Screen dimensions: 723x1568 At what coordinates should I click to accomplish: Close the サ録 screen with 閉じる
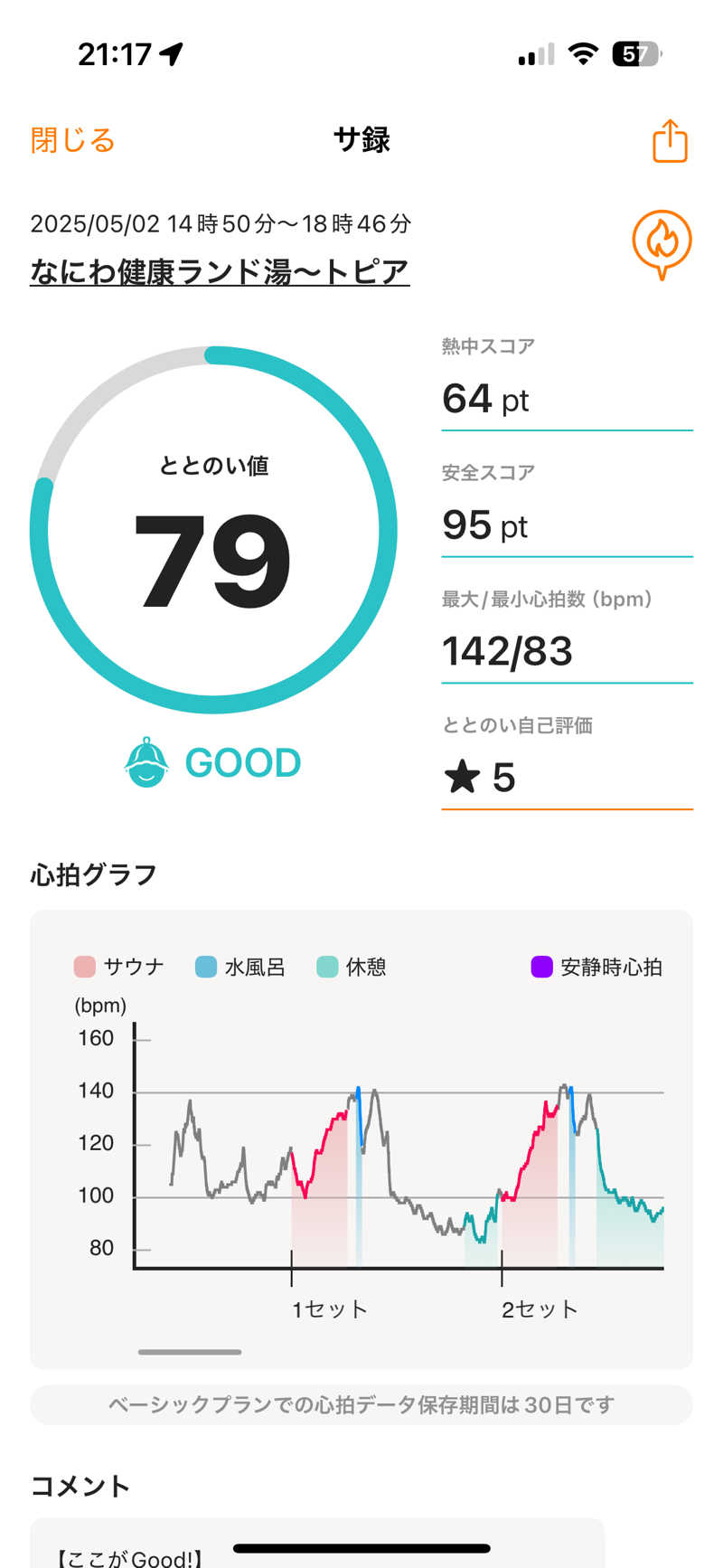click(x=73, y=140)
